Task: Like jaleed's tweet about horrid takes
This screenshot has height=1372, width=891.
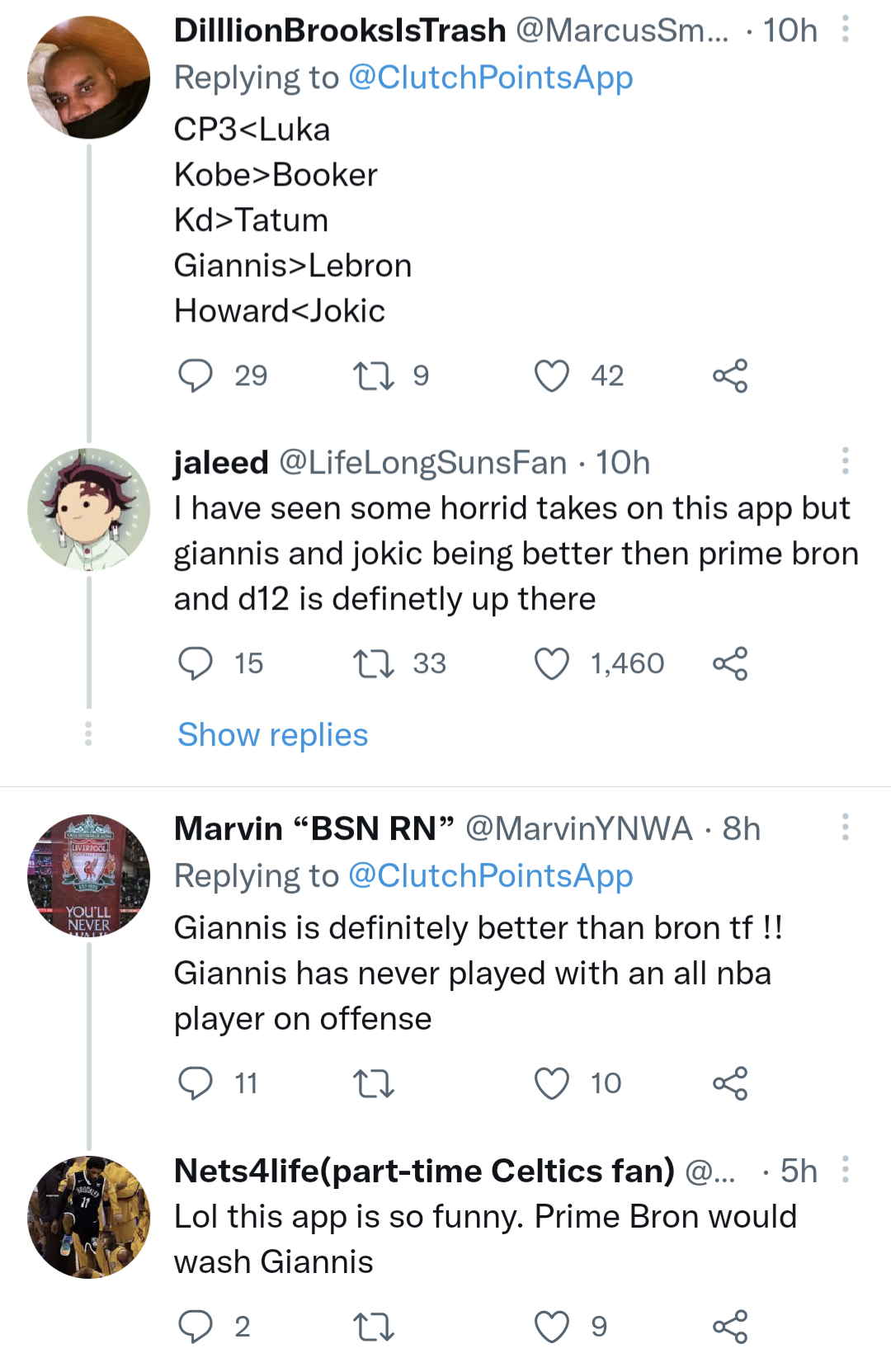Action: 554,661
